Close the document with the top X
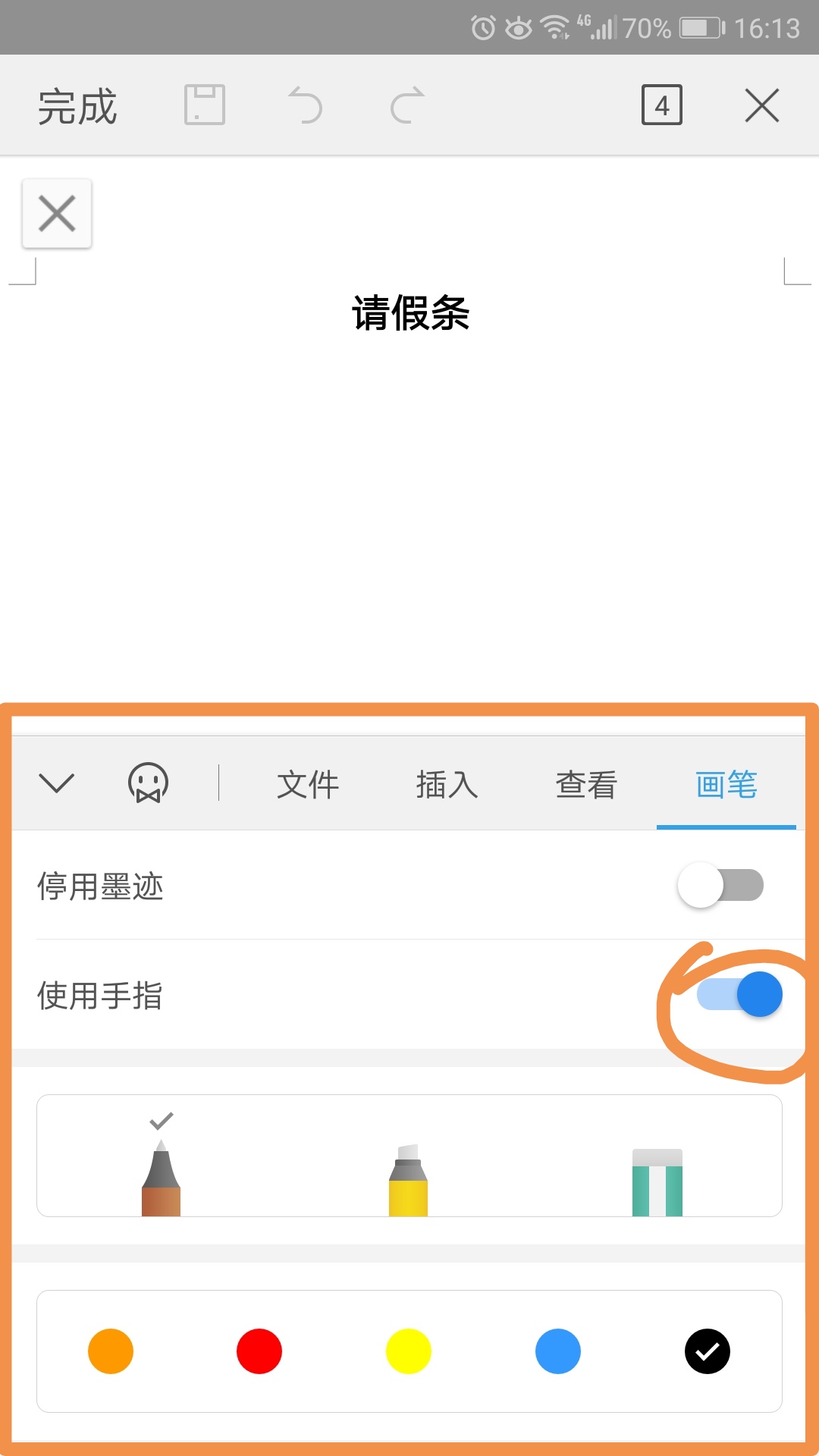Image resolution: width=819 pixels, height=1456 pixels. (761, 105)
